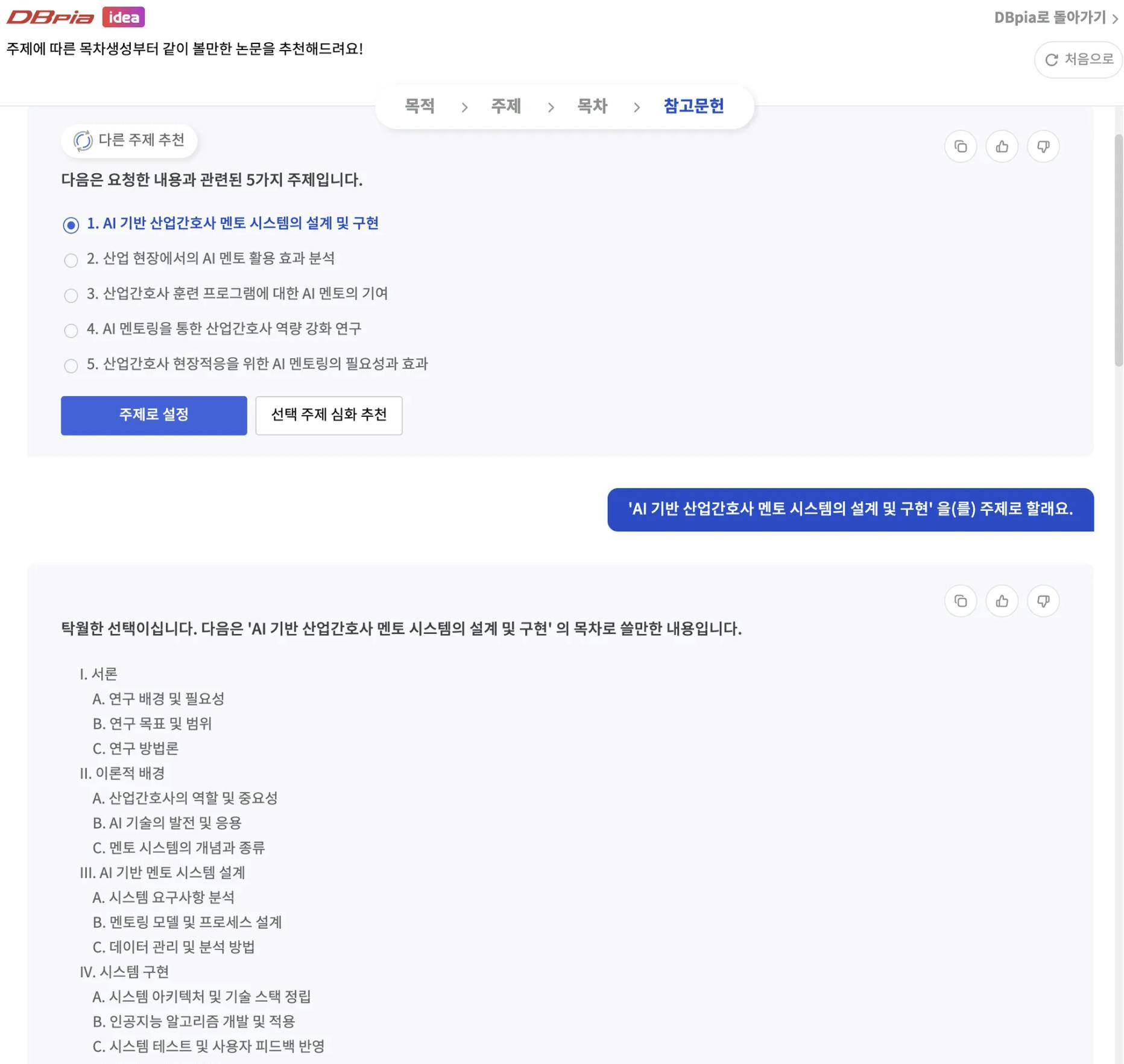Tap 선택 주제 심화 추천
Viewport: 1124px width, 1064px height.
329,415
